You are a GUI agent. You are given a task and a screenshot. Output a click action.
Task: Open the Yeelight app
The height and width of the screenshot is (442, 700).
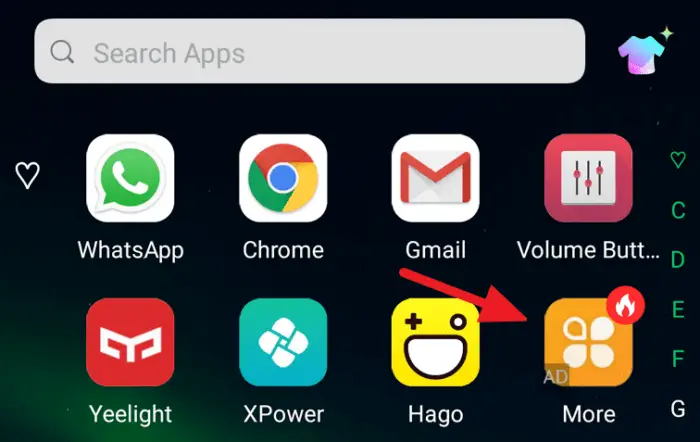point(130,343)
